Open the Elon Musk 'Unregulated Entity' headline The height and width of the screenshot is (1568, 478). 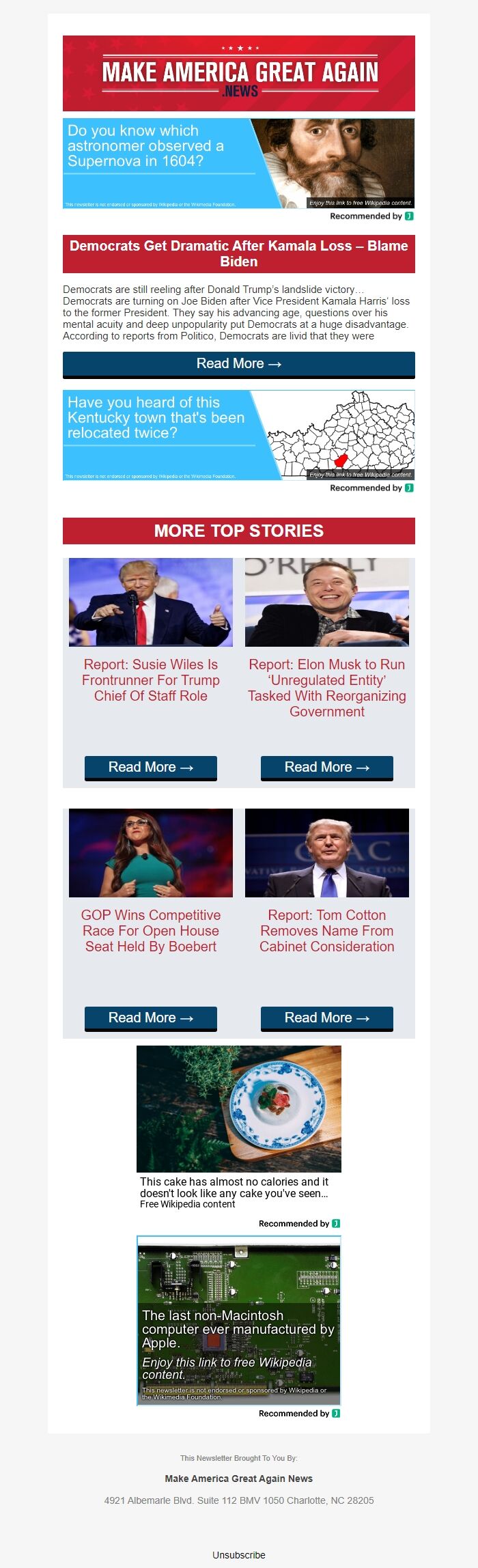point(326,688)
